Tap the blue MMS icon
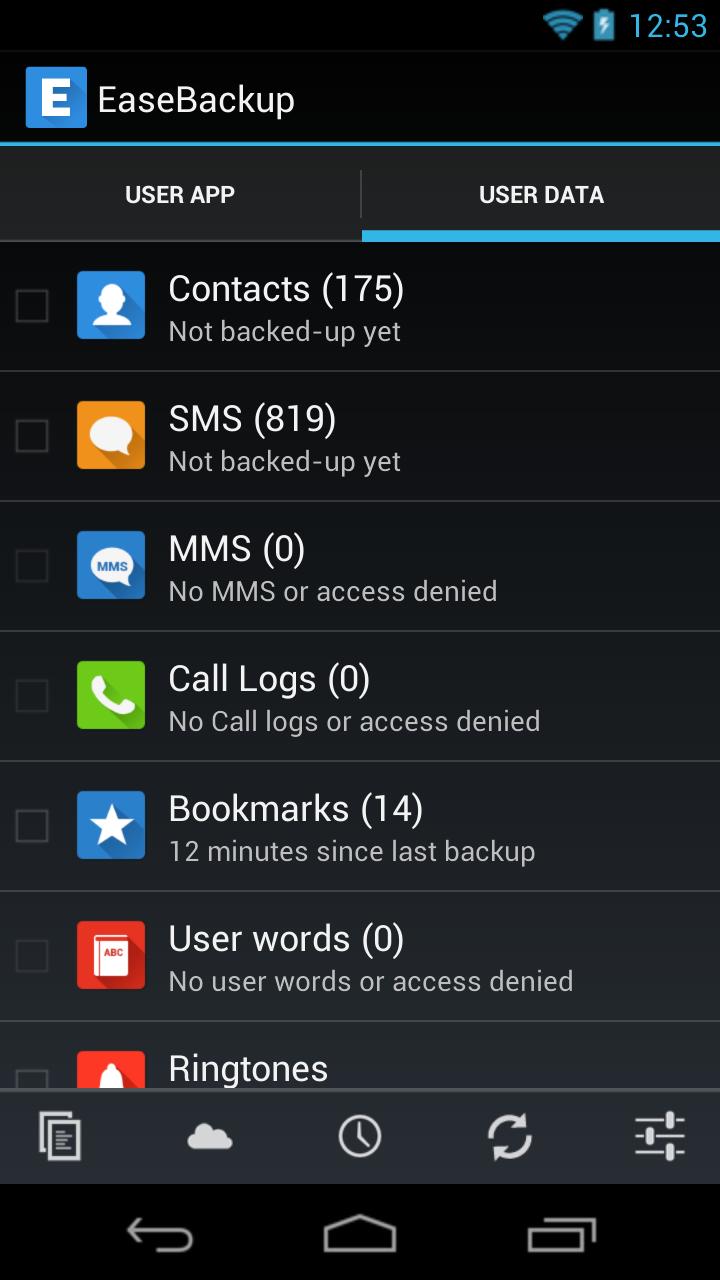720x1280 pixels. 110,565
